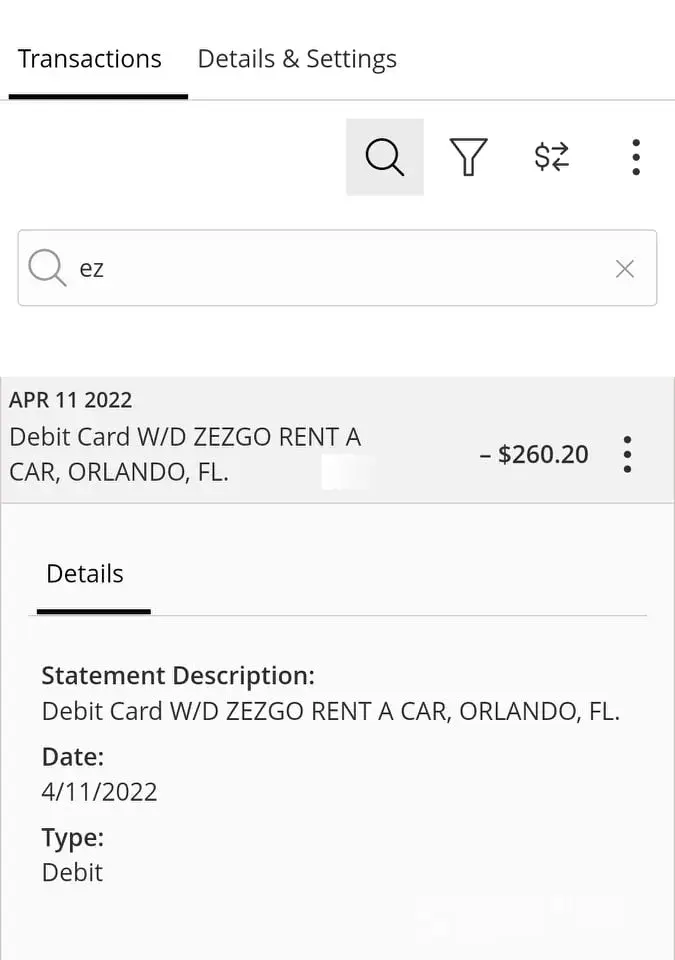Focus the search field containing "ez"
Screen dimensions: 675x960
pos(330,268)
